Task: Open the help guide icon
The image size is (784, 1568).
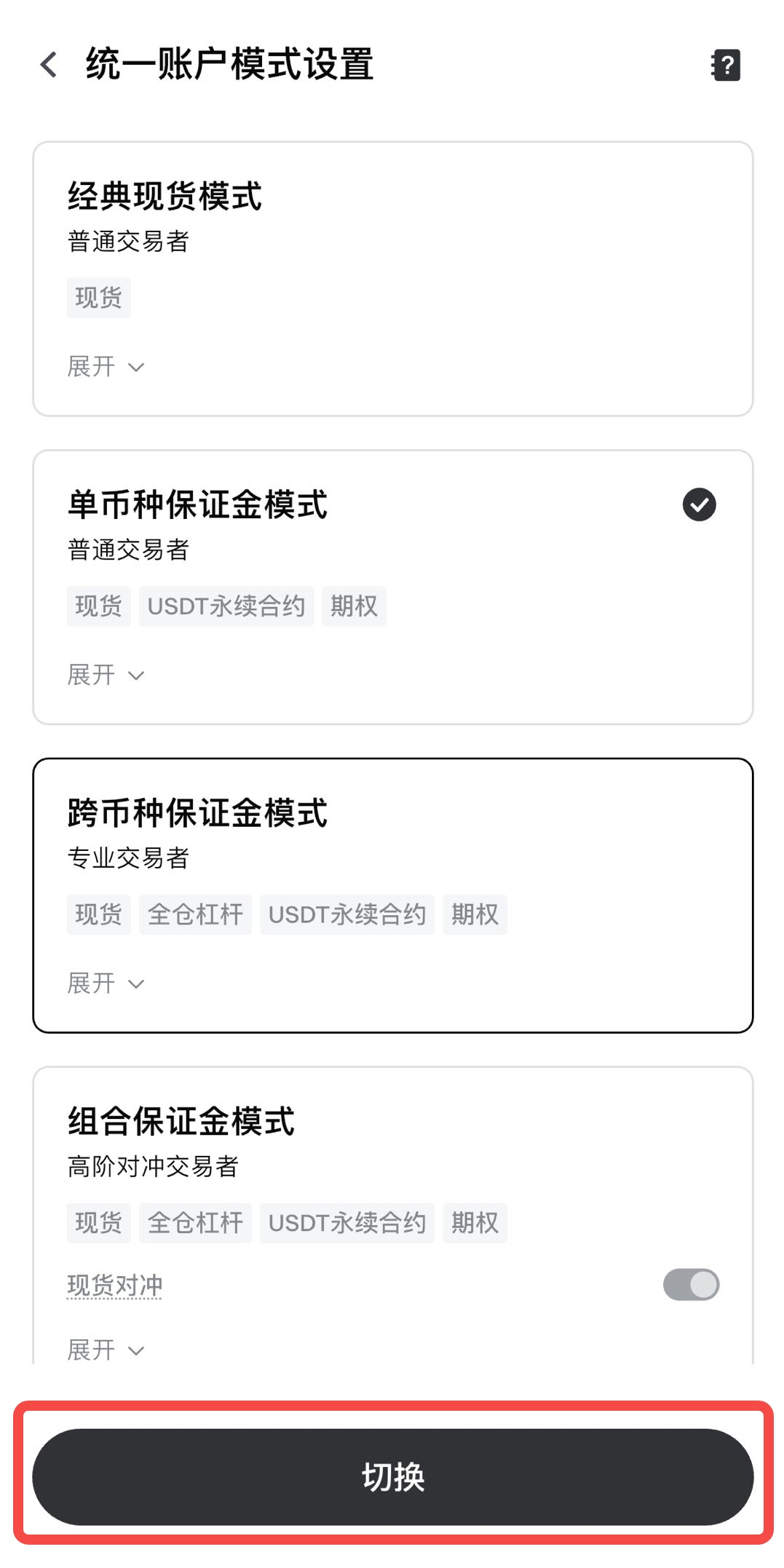Action: point(725,65)
